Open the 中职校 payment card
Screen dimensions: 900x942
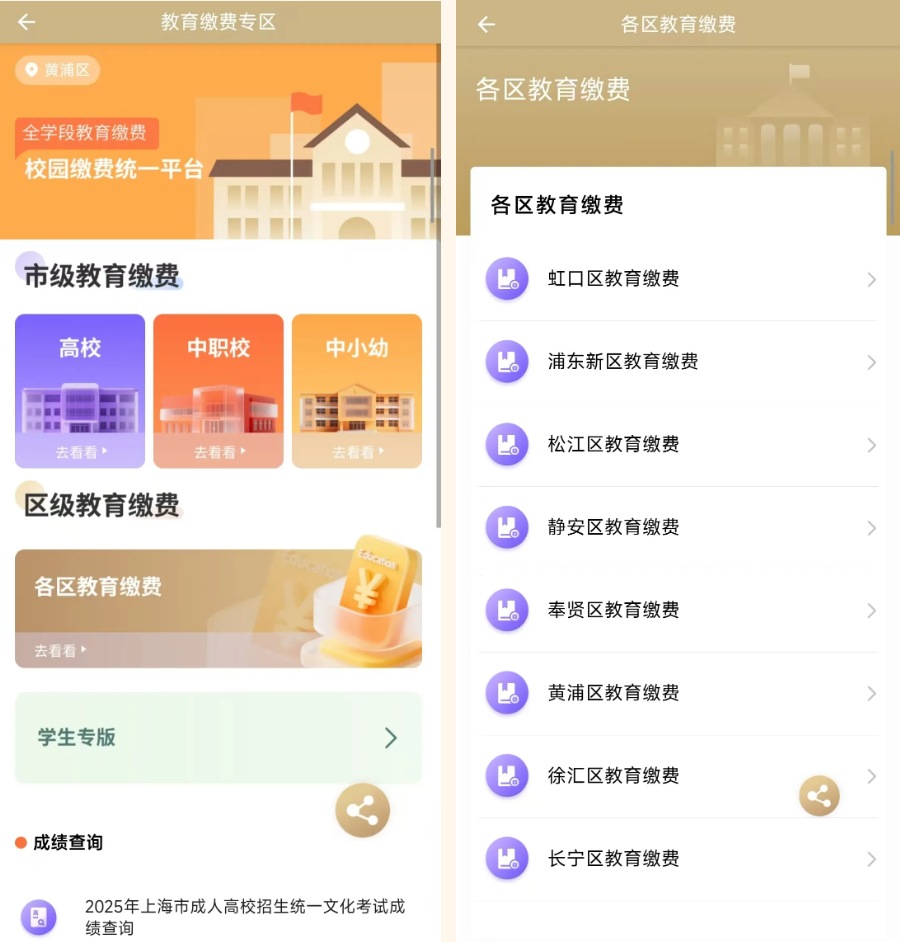pyautogui.click(x=218, y=391)
